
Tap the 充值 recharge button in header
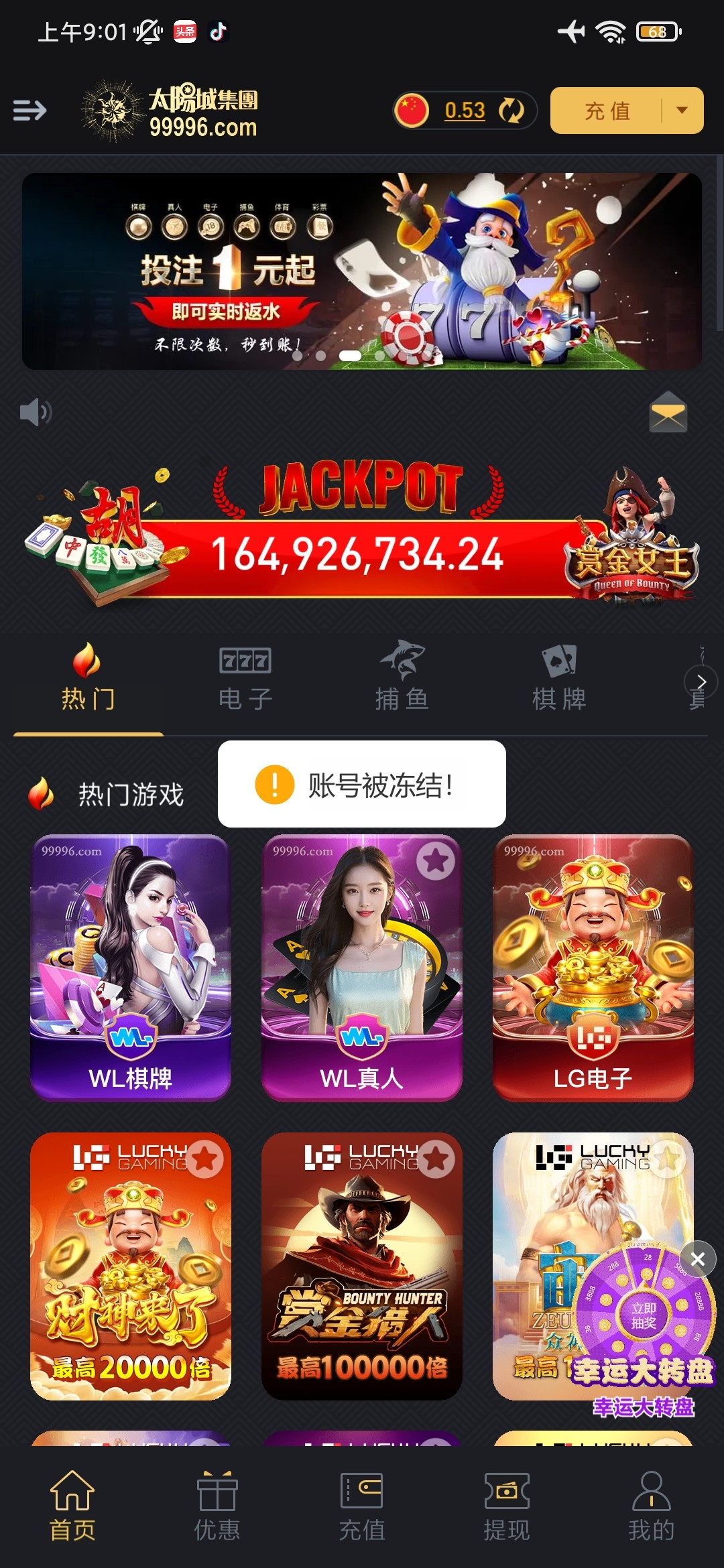tap(606, 111)
